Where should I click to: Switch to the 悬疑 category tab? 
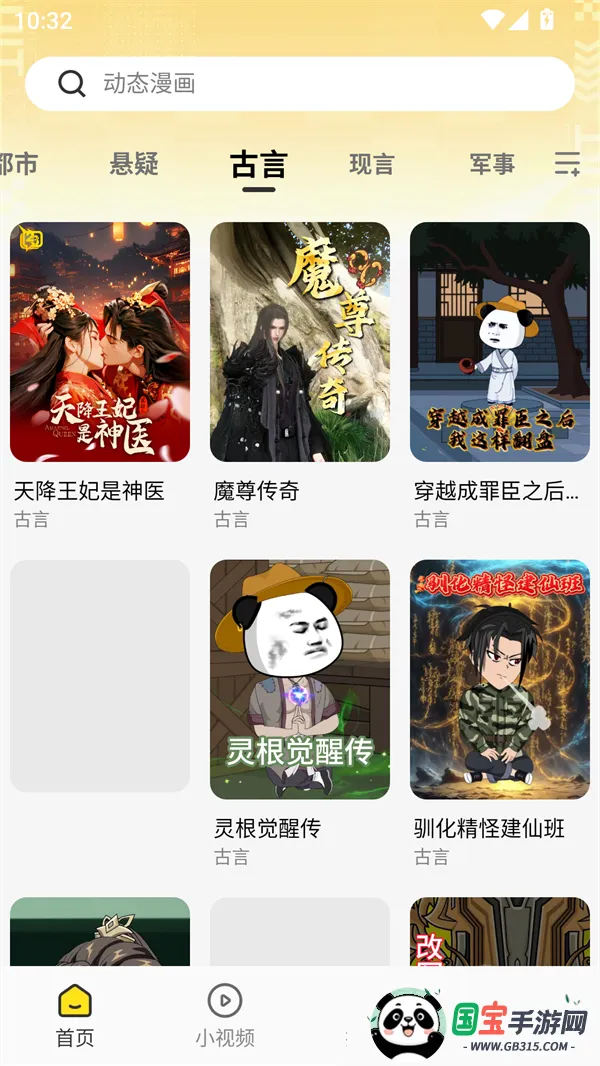pos(134,164)
